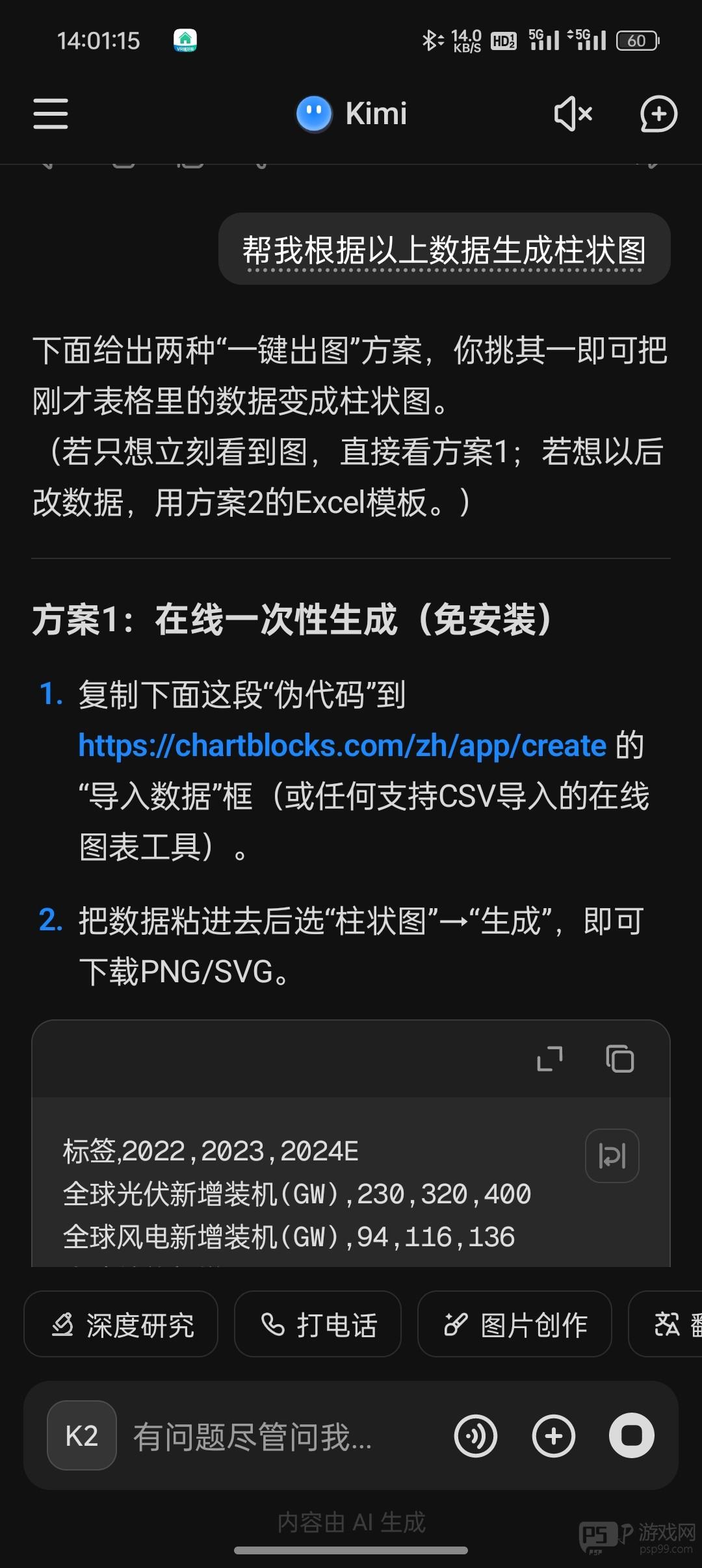Open the 图片创作 image creation chip
This screenshot has height=1568, width=702.
coord(515,1324)
